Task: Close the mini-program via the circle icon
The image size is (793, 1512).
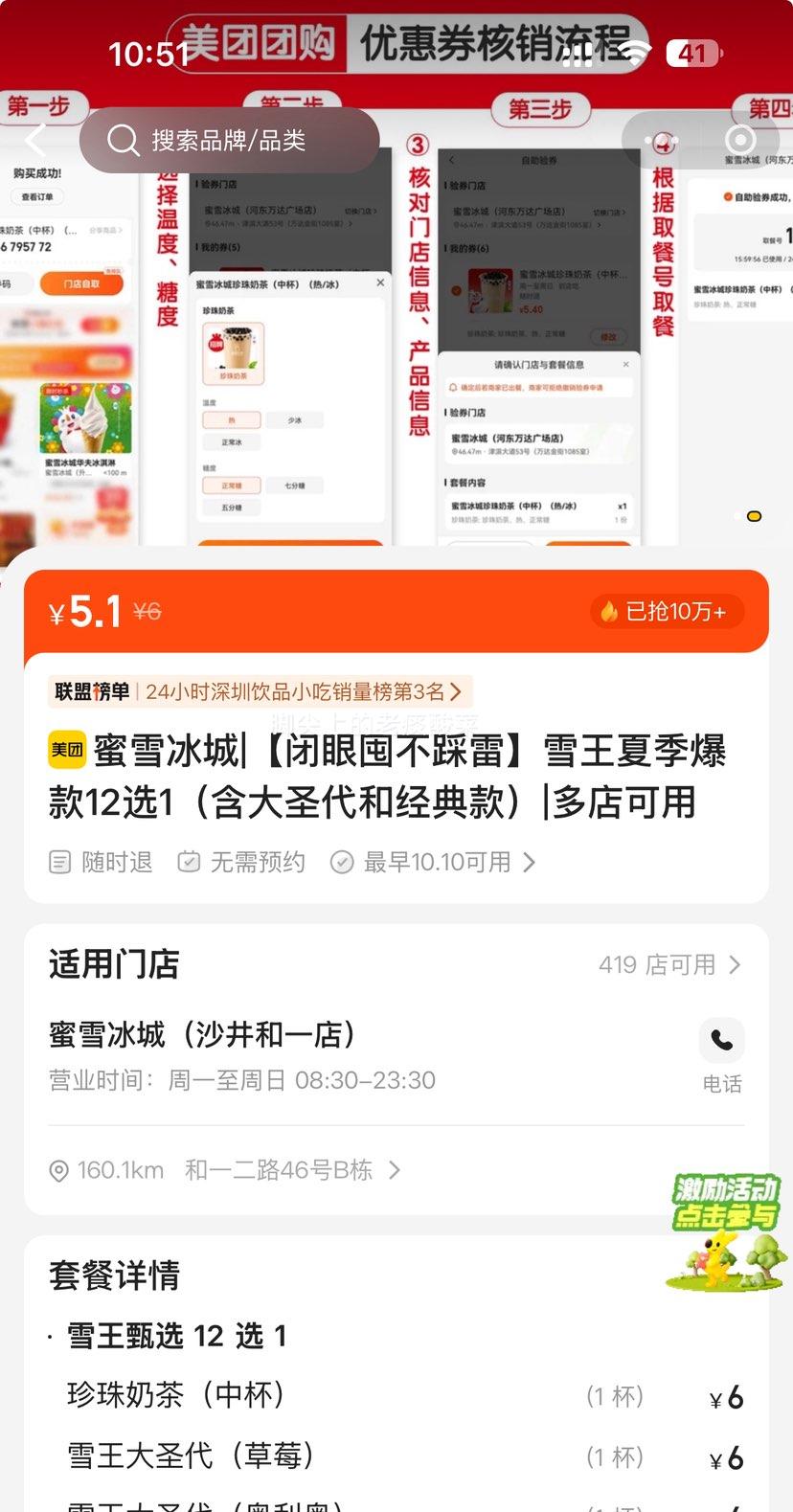Action: pos(739,142)
